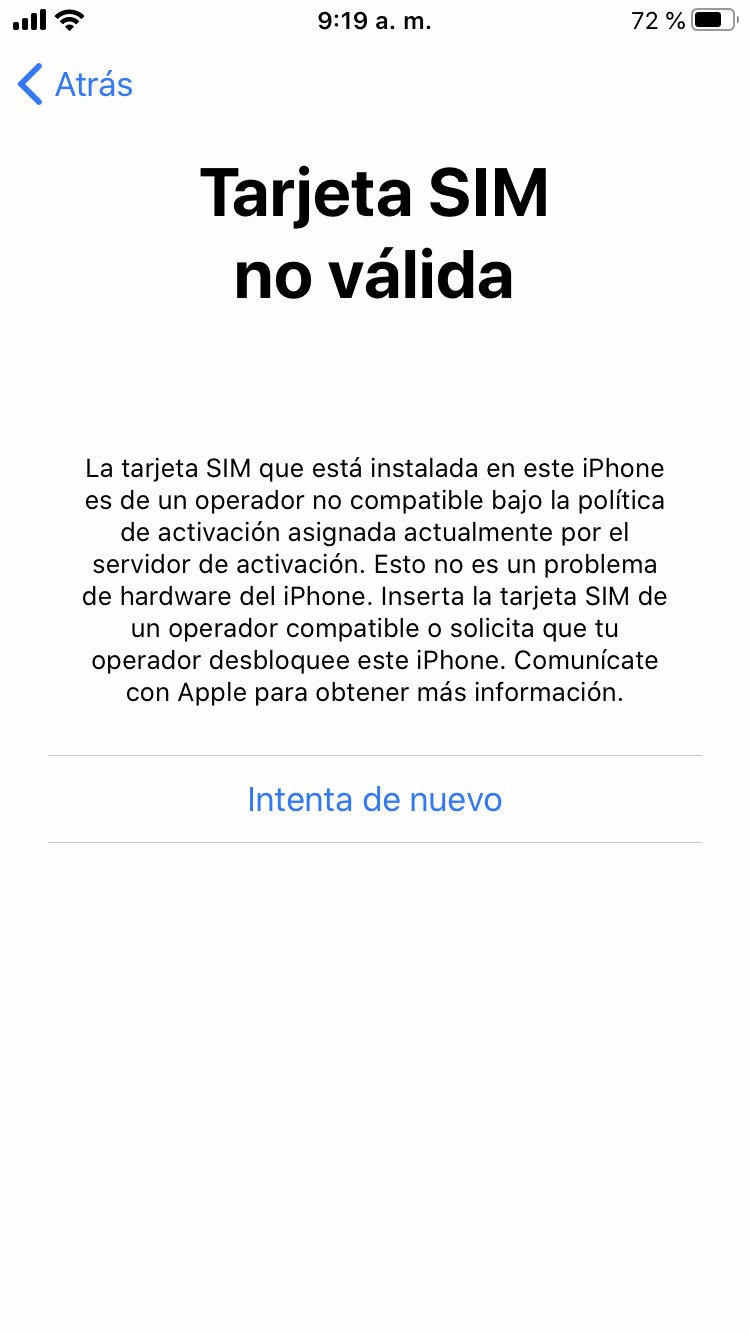The height and width of the screenshot is (1334, 750).
Task: Tap the Atrás navigation item
Action: click(93, 85)
